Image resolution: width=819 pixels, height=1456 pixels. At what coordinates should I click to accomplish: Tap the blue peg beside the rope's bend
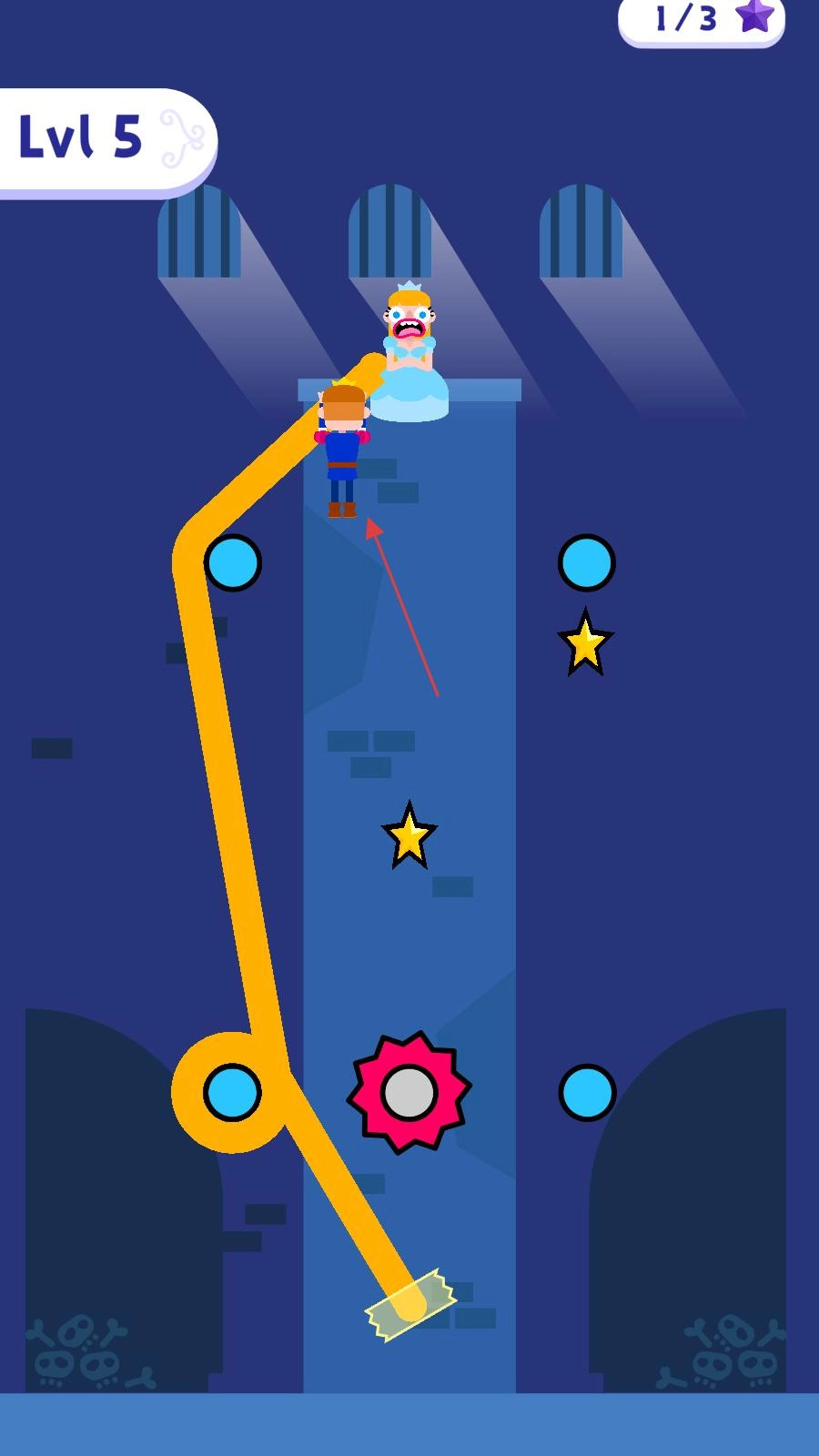pos(232,562)
